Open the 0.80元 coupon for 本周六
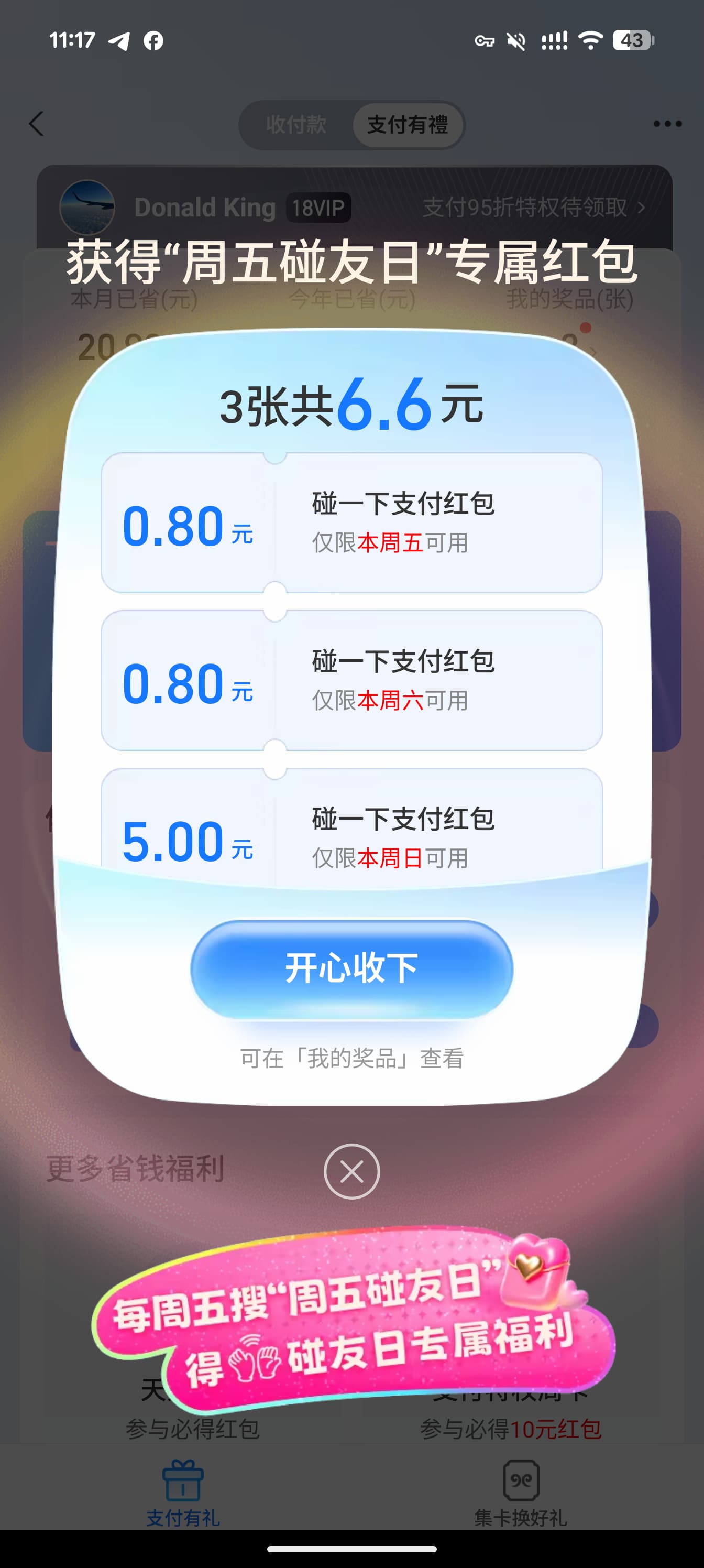 coord(351,680)
